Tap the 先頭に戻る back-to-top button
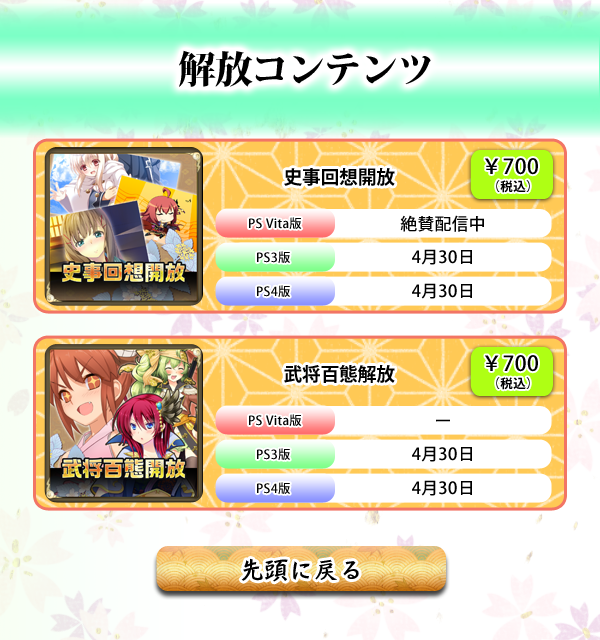This screenshot has width=600, height=640. [300, 571]
